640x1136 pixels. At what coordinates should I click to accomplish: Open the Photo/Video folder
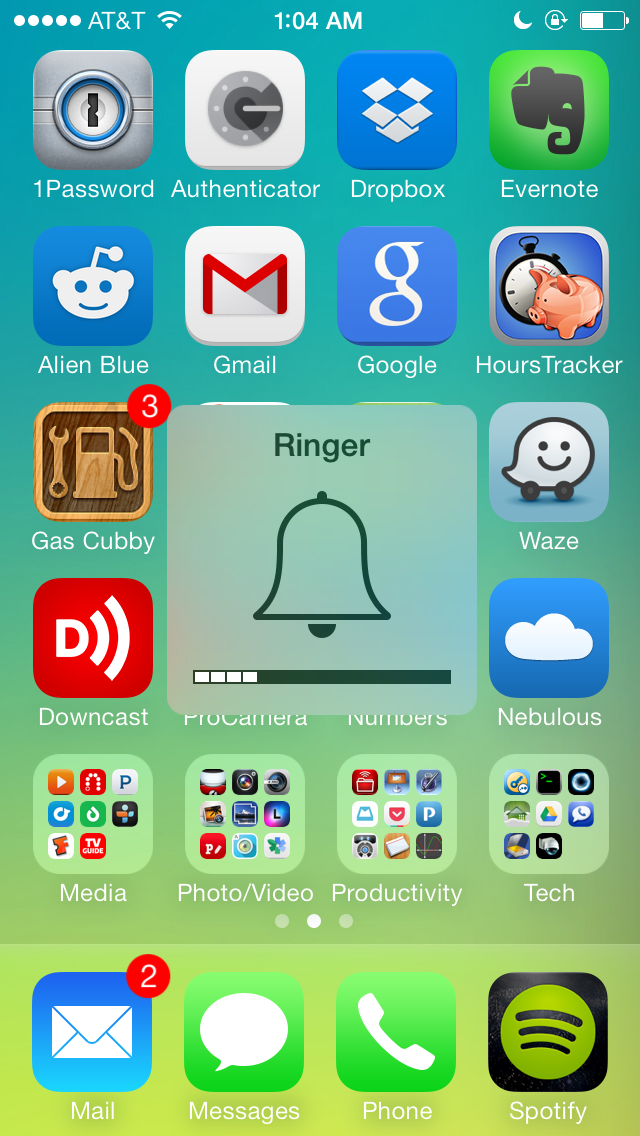(x=245, y=814)
